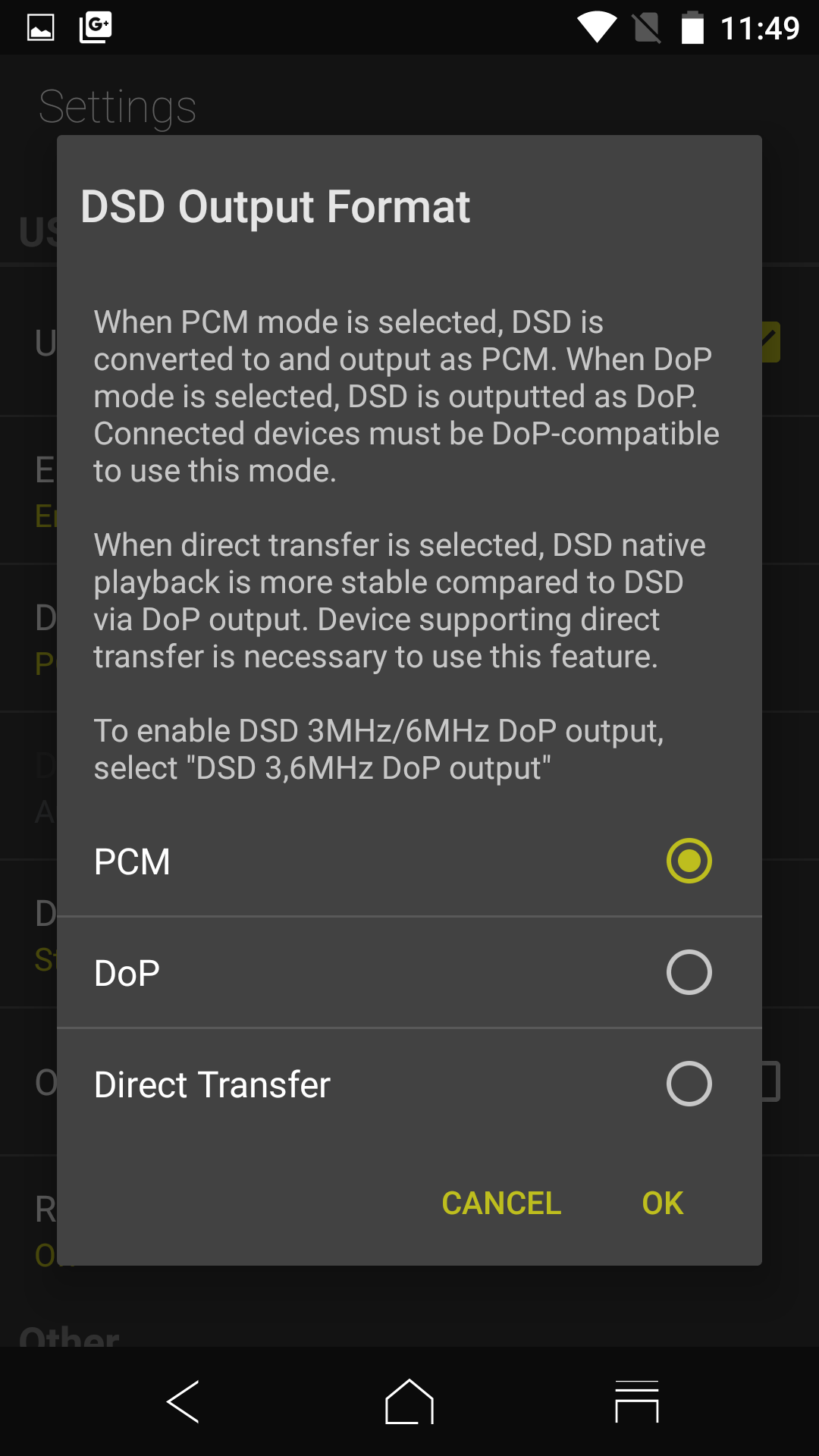Go back using the navigation bar
This screenshot has height=1456, width=819.
[183, 1401]
